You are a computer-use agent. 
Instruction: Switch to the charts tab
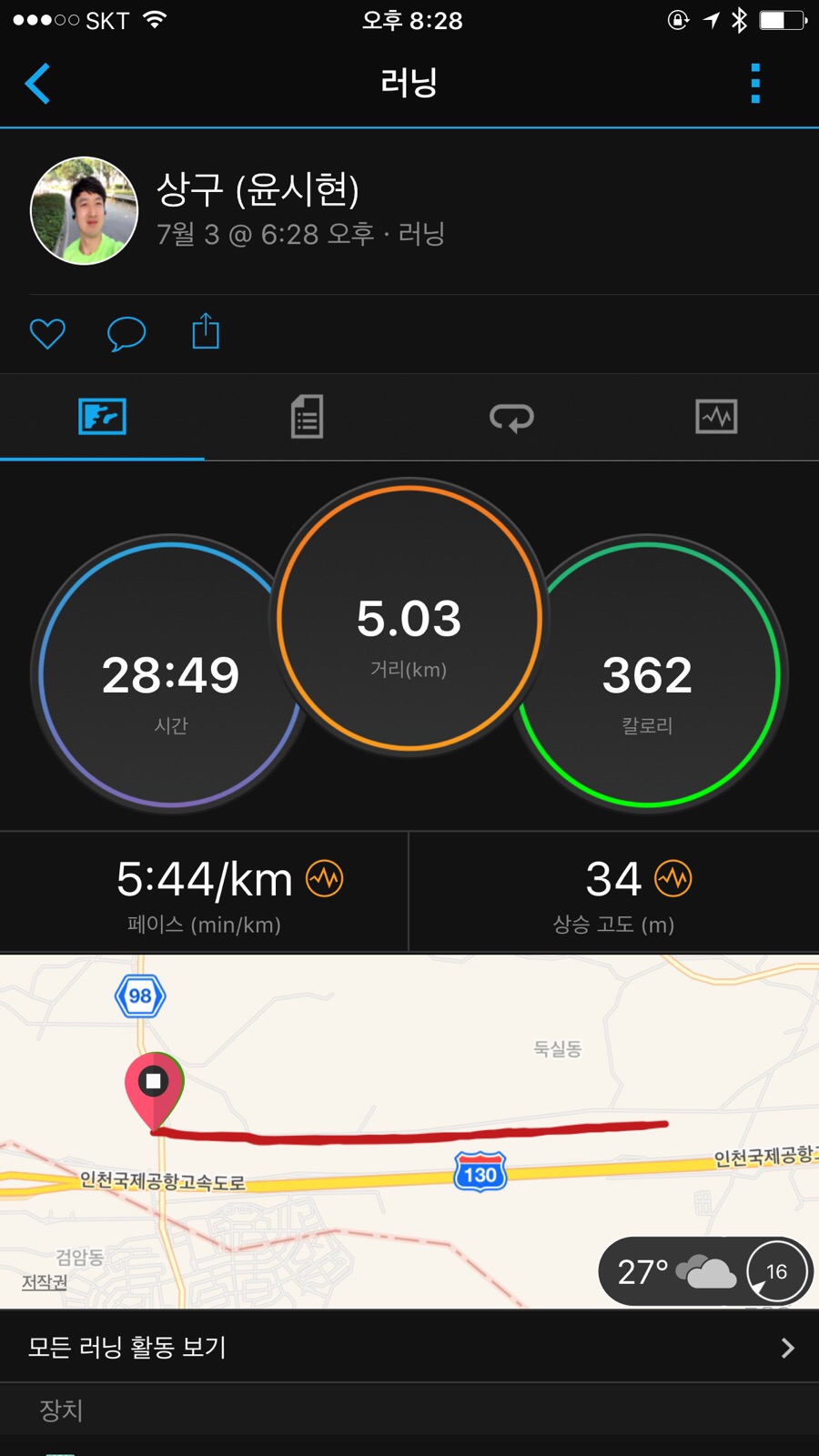716,417
